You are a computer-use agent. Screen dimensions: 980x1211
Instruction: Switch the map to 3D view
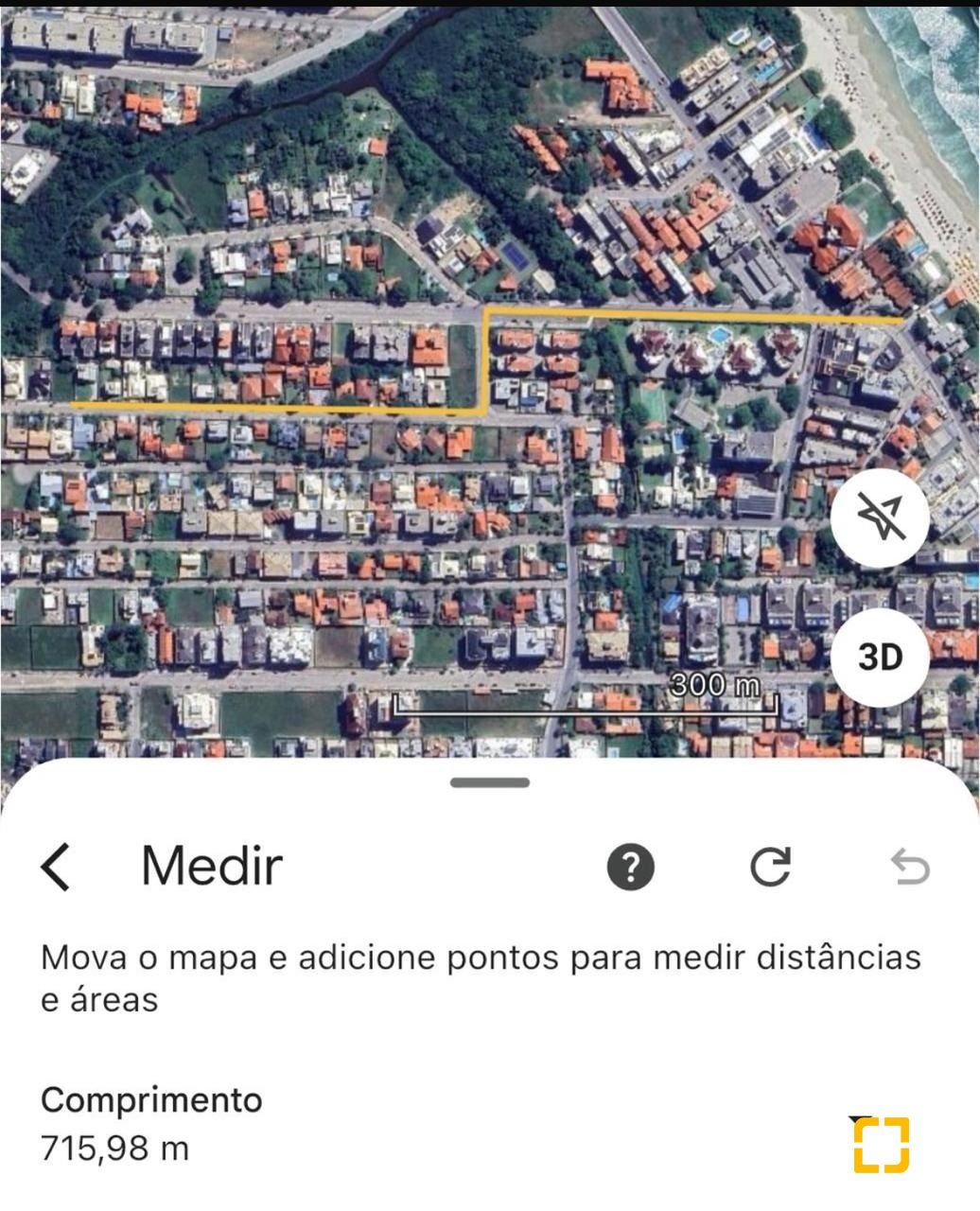click(x=880, y=658)
